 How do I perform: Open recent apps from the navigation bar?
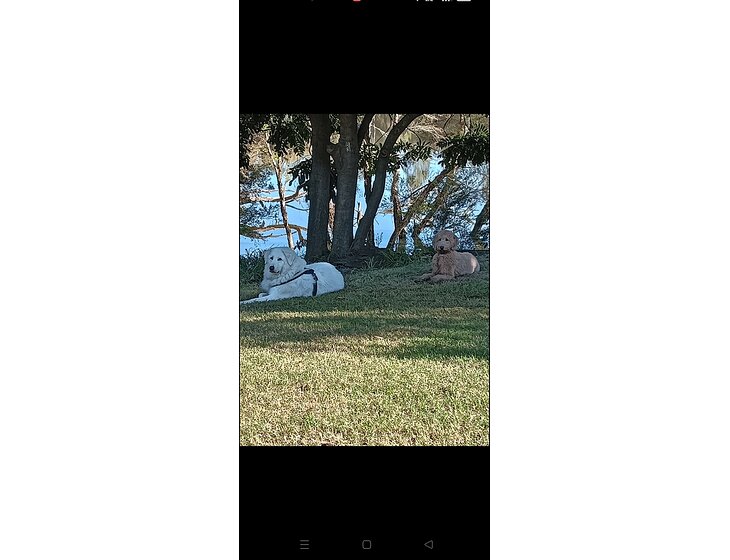tap(304, 544)
